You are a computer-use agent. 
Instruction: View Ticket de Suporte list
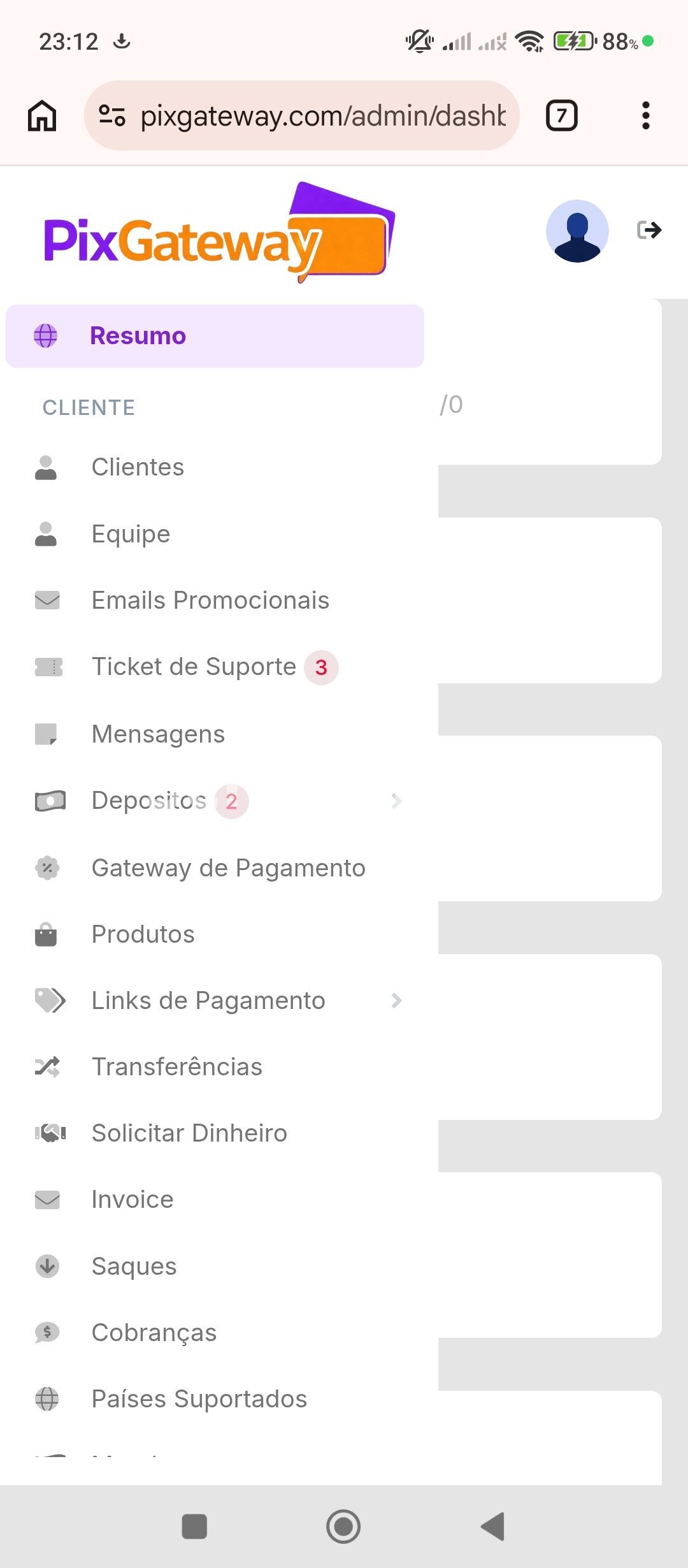click(194, 667)
